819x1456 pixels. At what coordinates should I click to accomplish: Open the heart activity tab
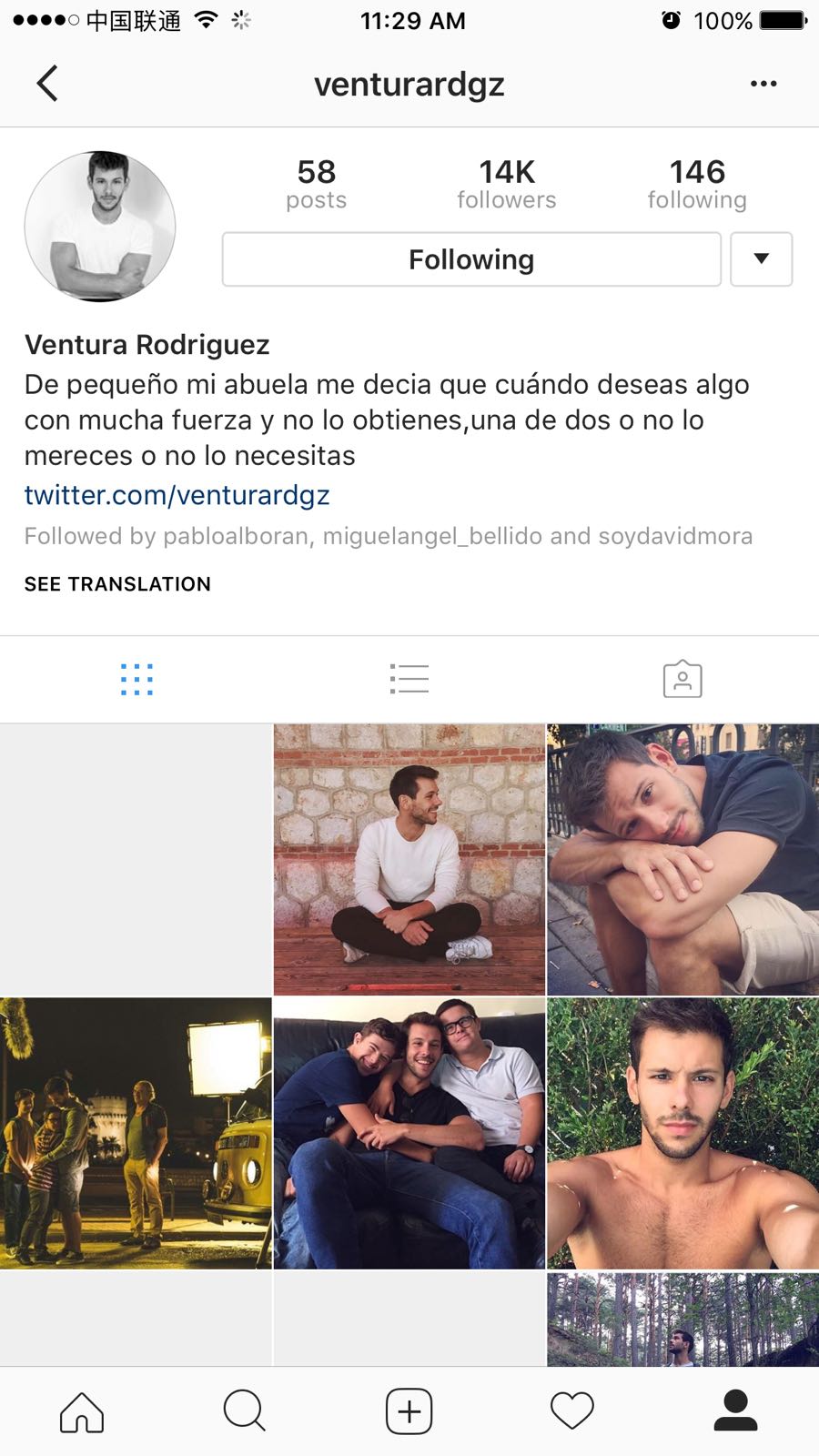pos(572,1412)
